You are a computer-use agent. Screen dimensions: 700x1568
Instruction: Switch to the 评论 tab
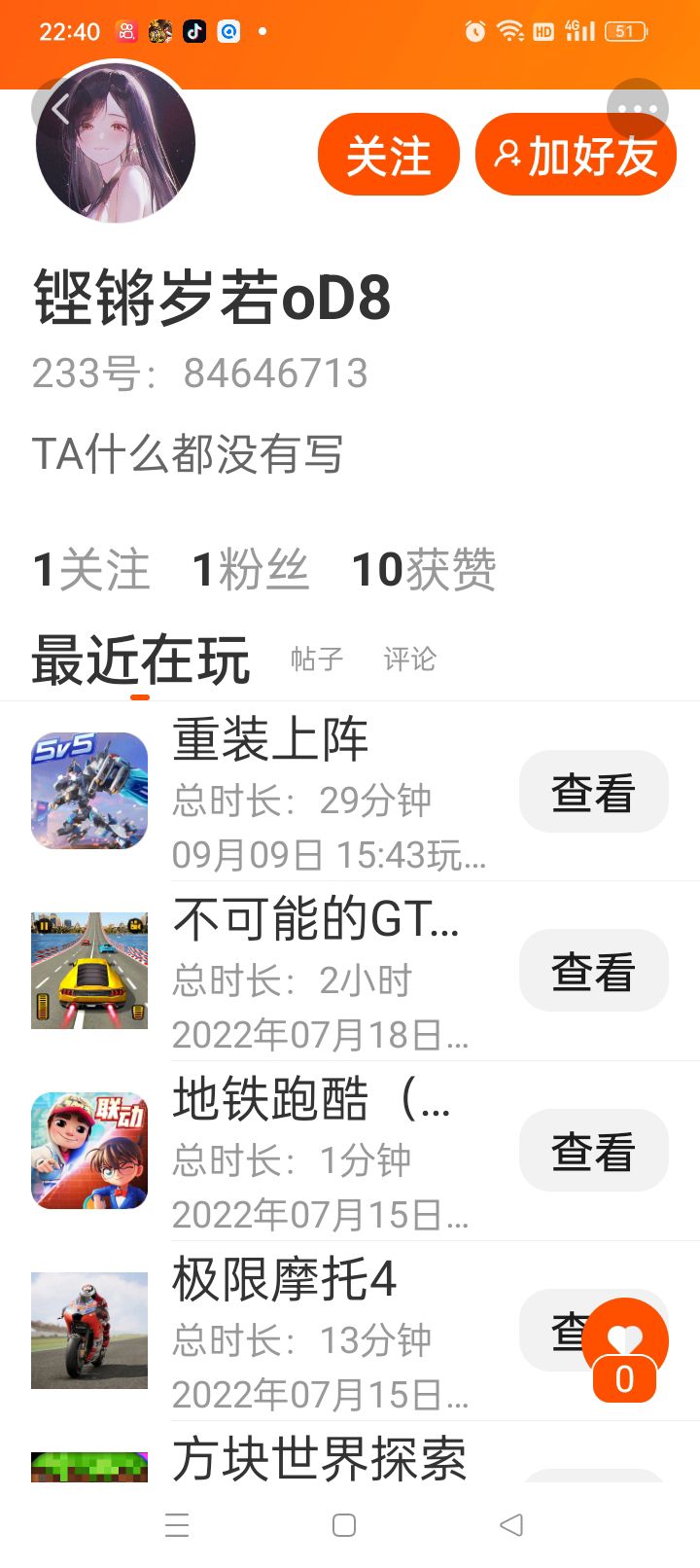[x=409, y=659]
